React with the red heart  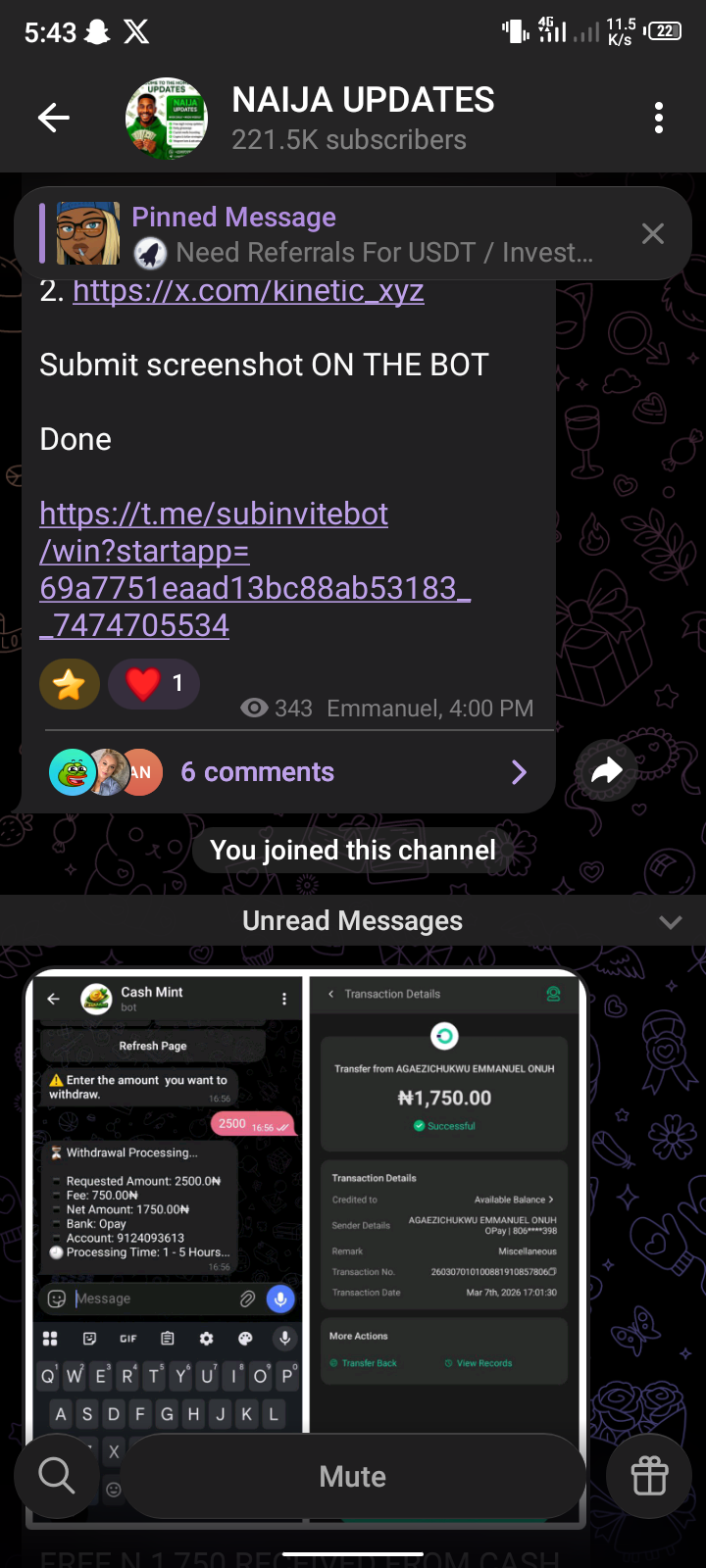point(154,683)
